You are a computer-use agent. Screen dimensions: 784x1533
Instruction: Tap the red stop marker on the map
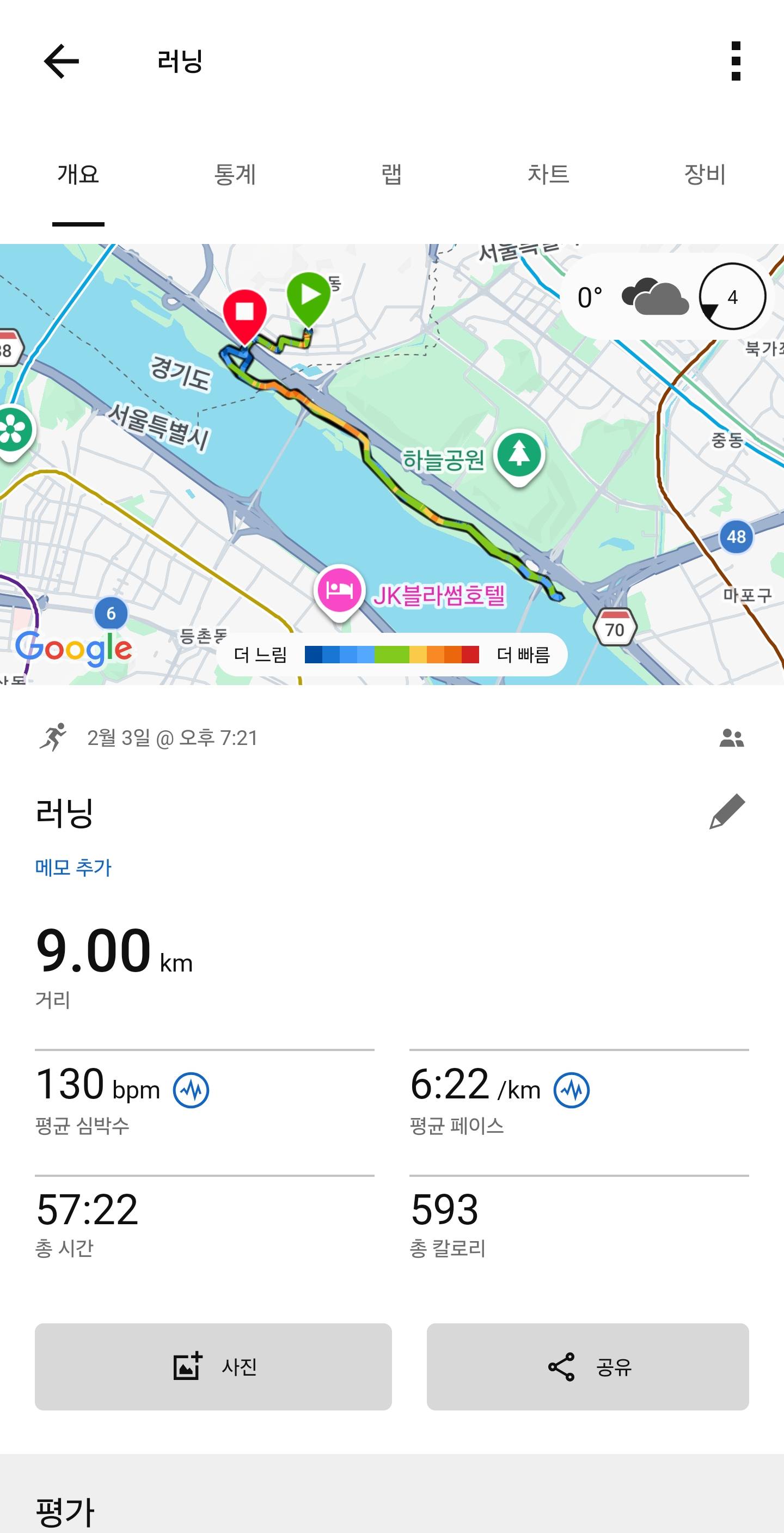tap(246, 310)
